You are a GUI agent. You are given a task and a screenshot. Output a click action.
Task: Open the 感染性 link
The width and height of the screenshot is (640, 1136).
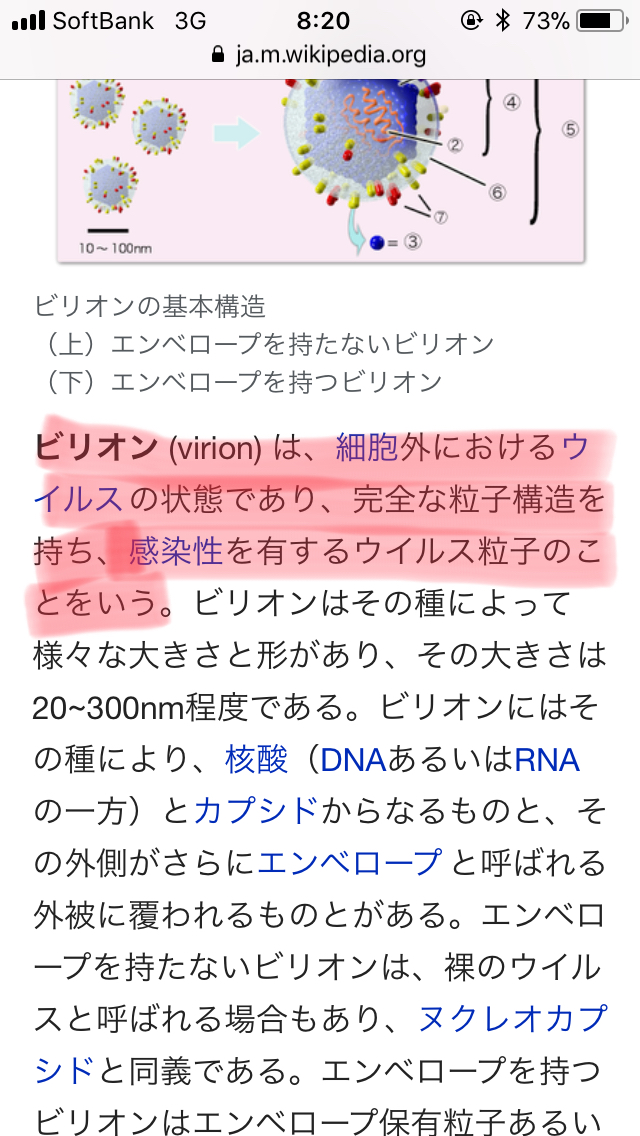(175, 551)
